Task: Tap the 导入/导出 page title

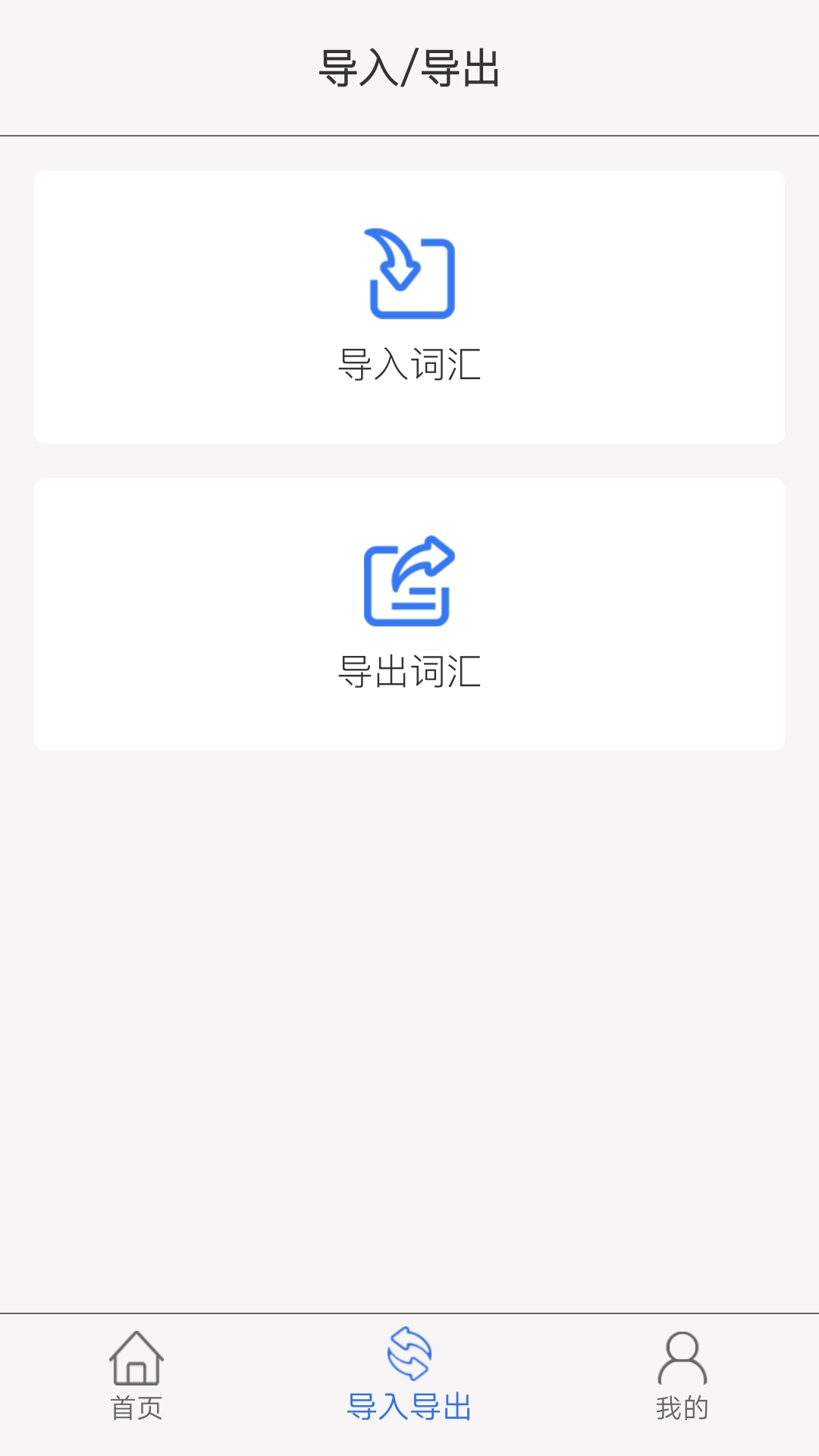Action: coord(409,68)
